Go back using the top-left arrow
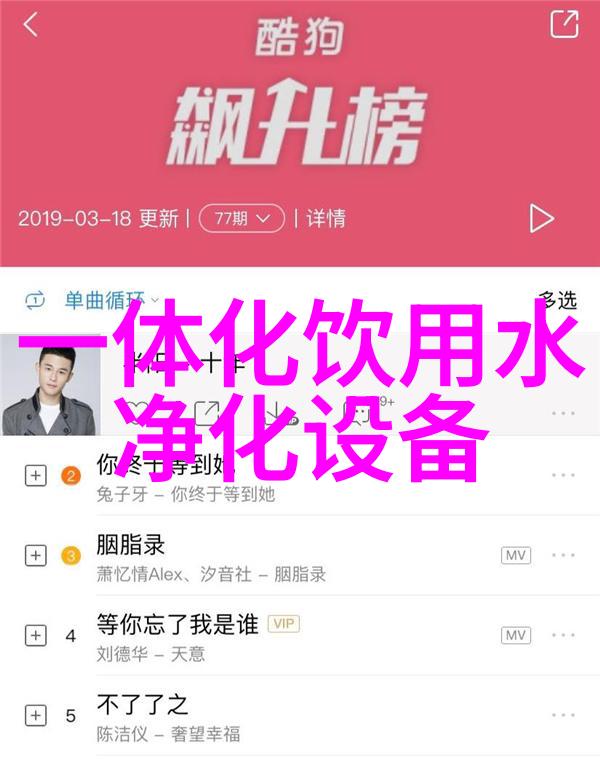600x759 pixels. tap(31, 25)
